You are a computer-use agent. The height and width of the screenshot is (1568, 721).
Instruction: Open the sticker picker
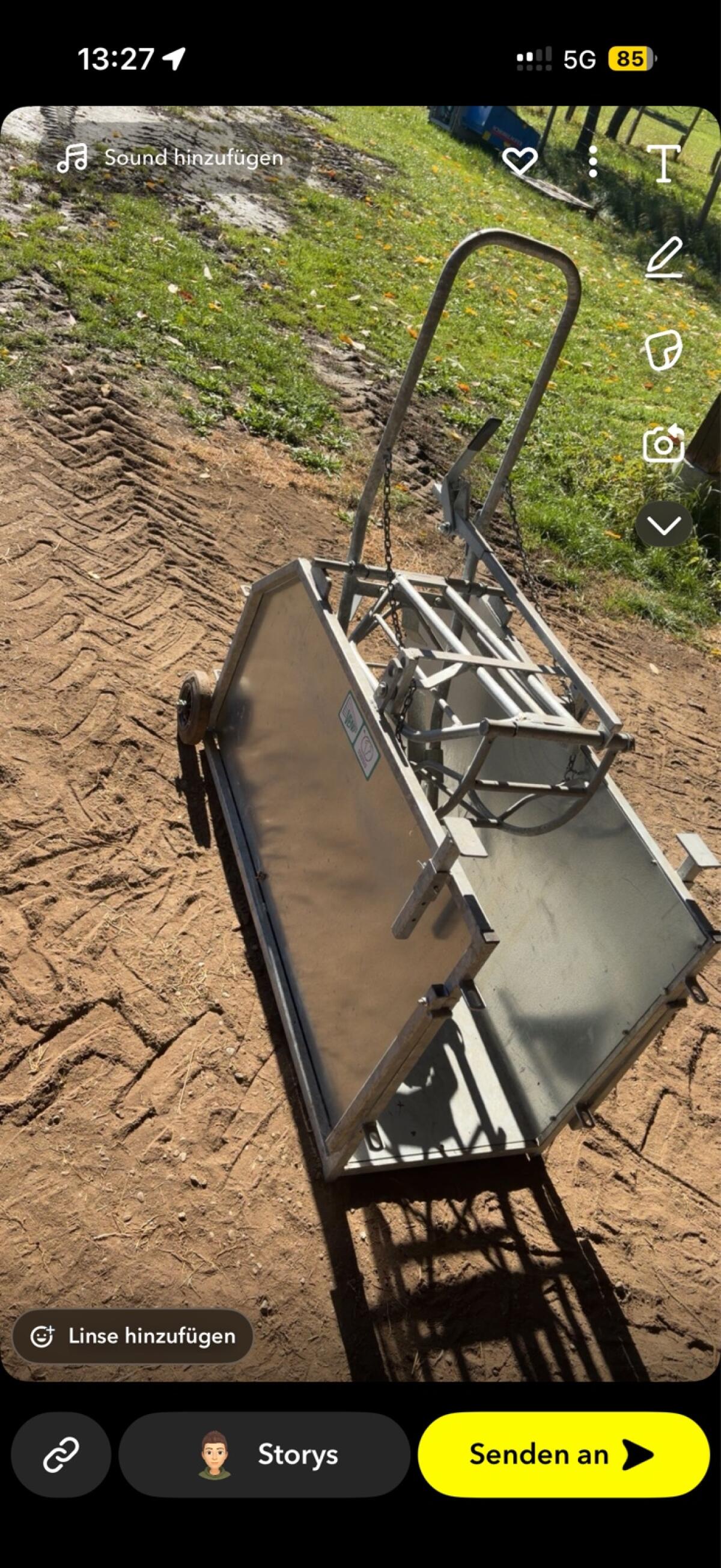[x=663, y=351]
